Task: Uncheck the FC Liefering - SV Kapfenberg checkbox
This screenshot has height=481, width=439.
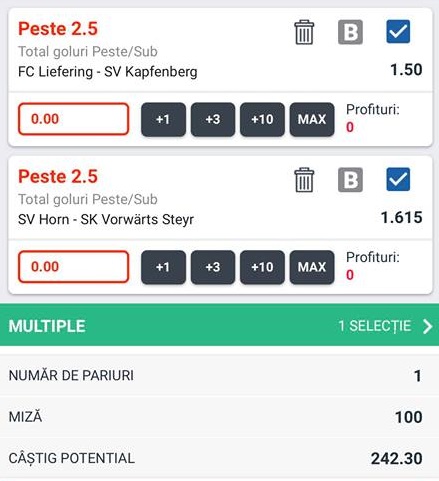Action: coord(398,32)
